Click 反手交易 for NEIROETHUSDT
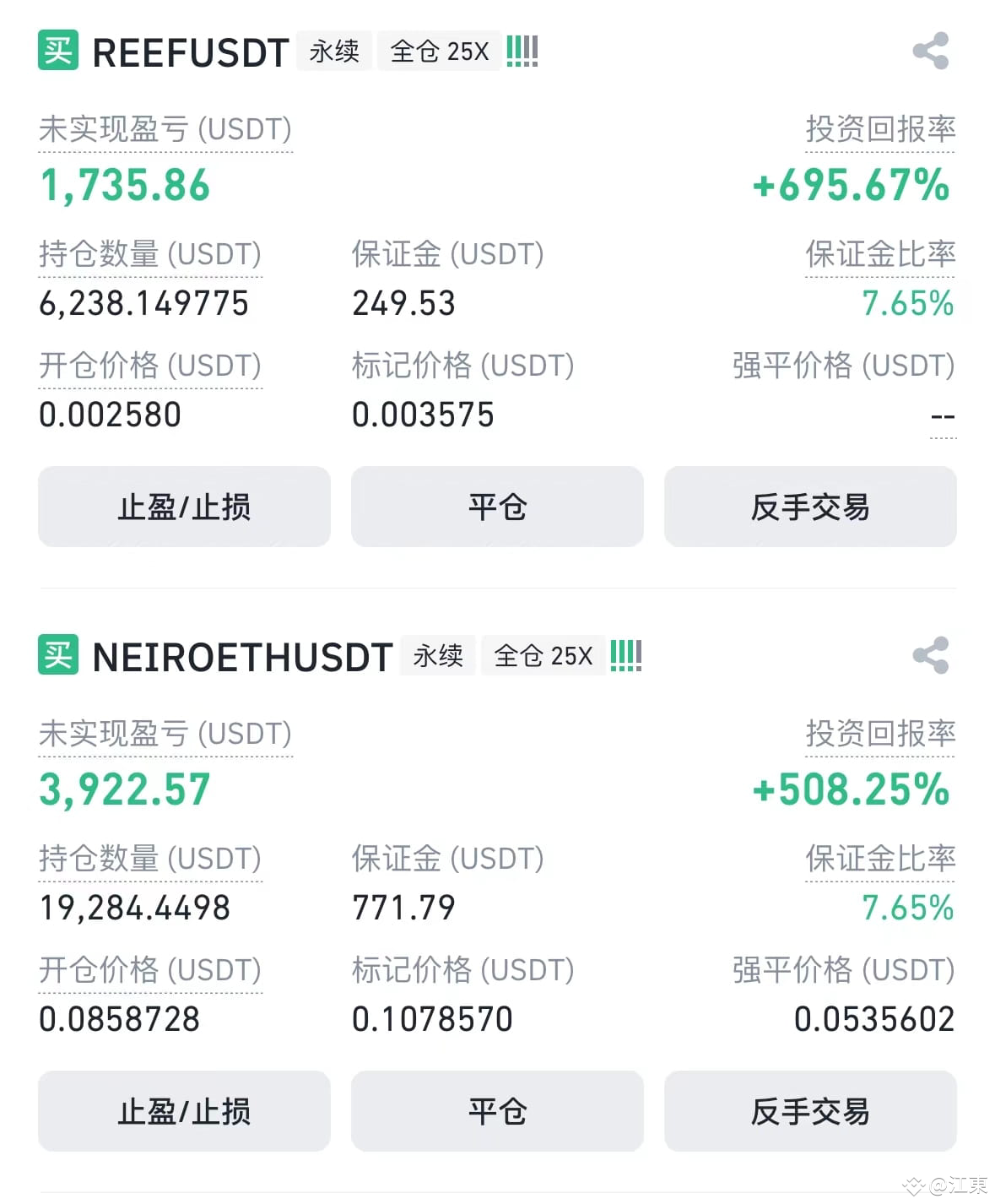Viewport: 995px width, 1204px height. 810,1112
